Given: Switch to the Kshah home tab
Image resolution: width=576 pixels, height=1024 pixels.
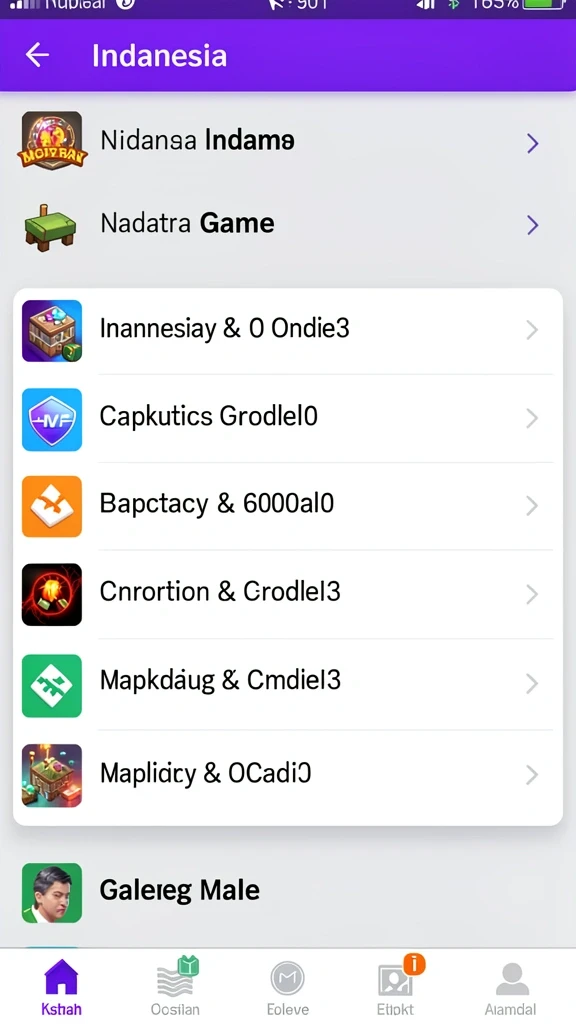Looking at the screenshot, I should pos(61,987).
